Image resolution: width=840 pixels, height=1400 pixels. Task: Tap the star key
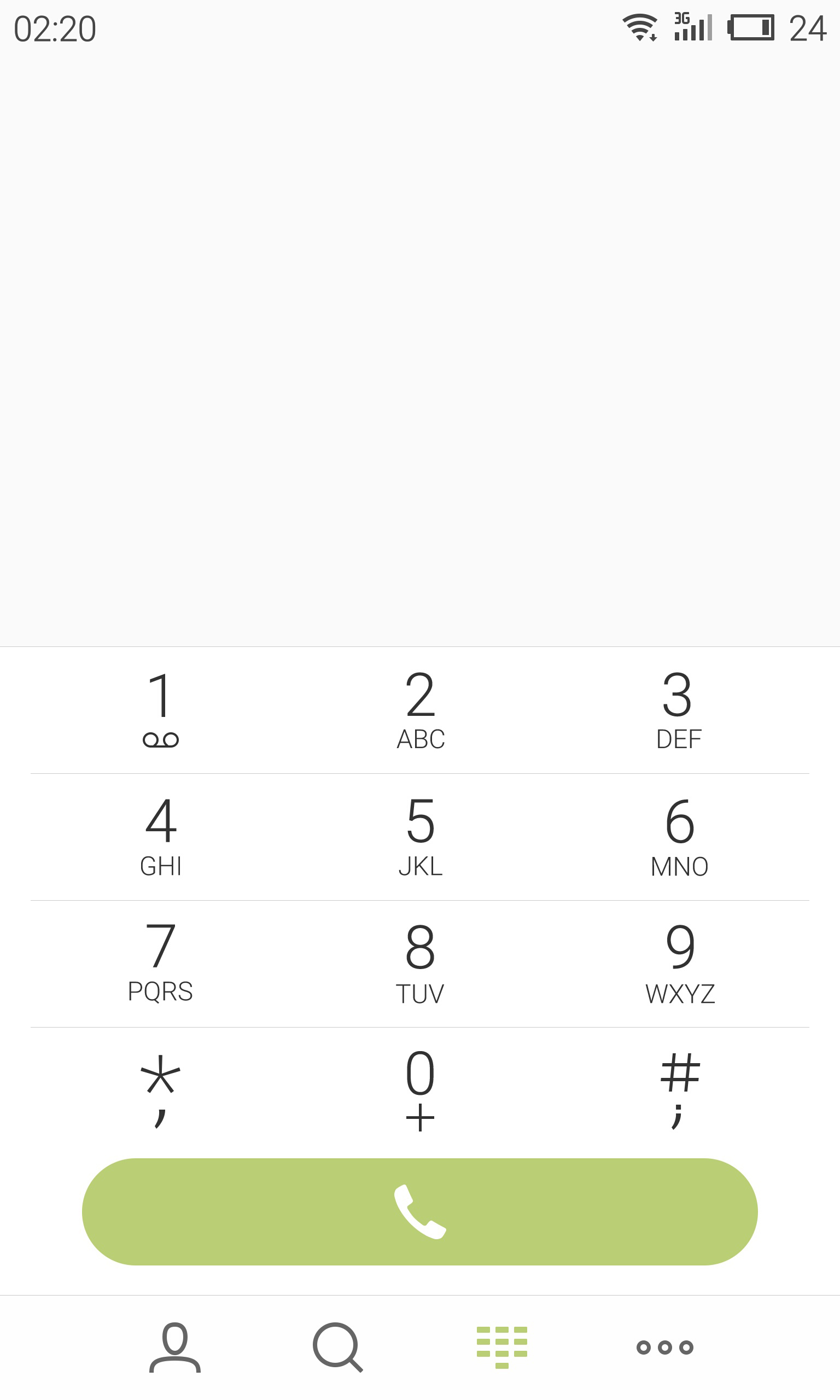[161, 1090]
